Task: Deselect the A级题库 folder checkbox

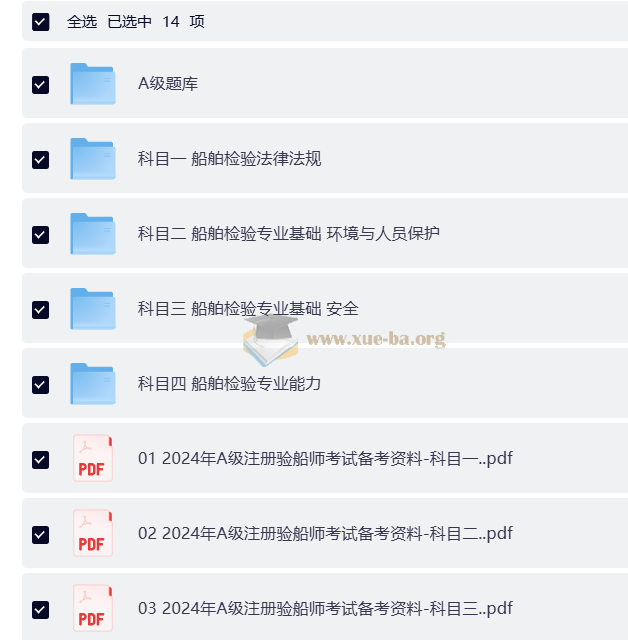Action: click(40, 84)
